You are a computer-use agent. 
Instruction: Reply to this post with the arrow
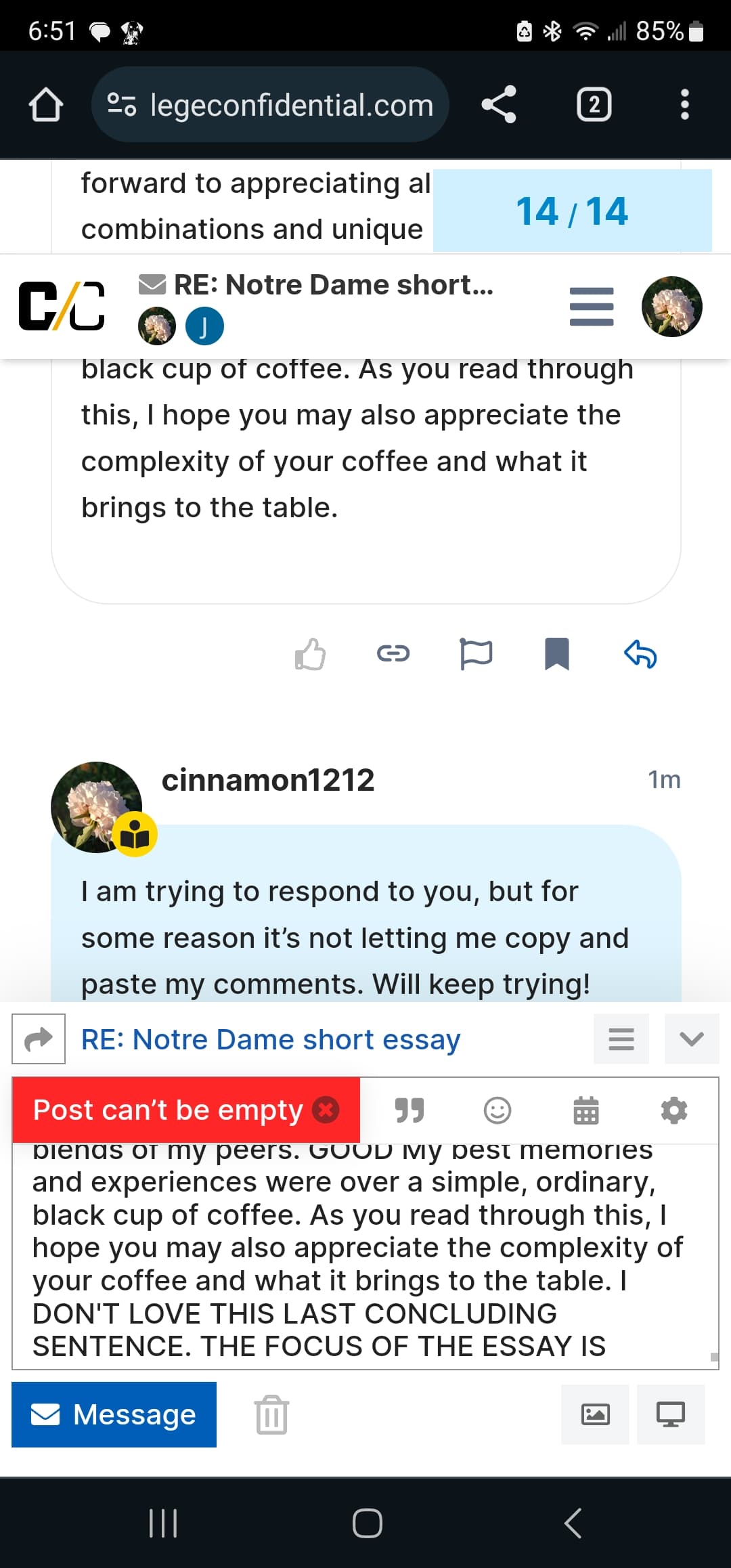pos(640,654)
